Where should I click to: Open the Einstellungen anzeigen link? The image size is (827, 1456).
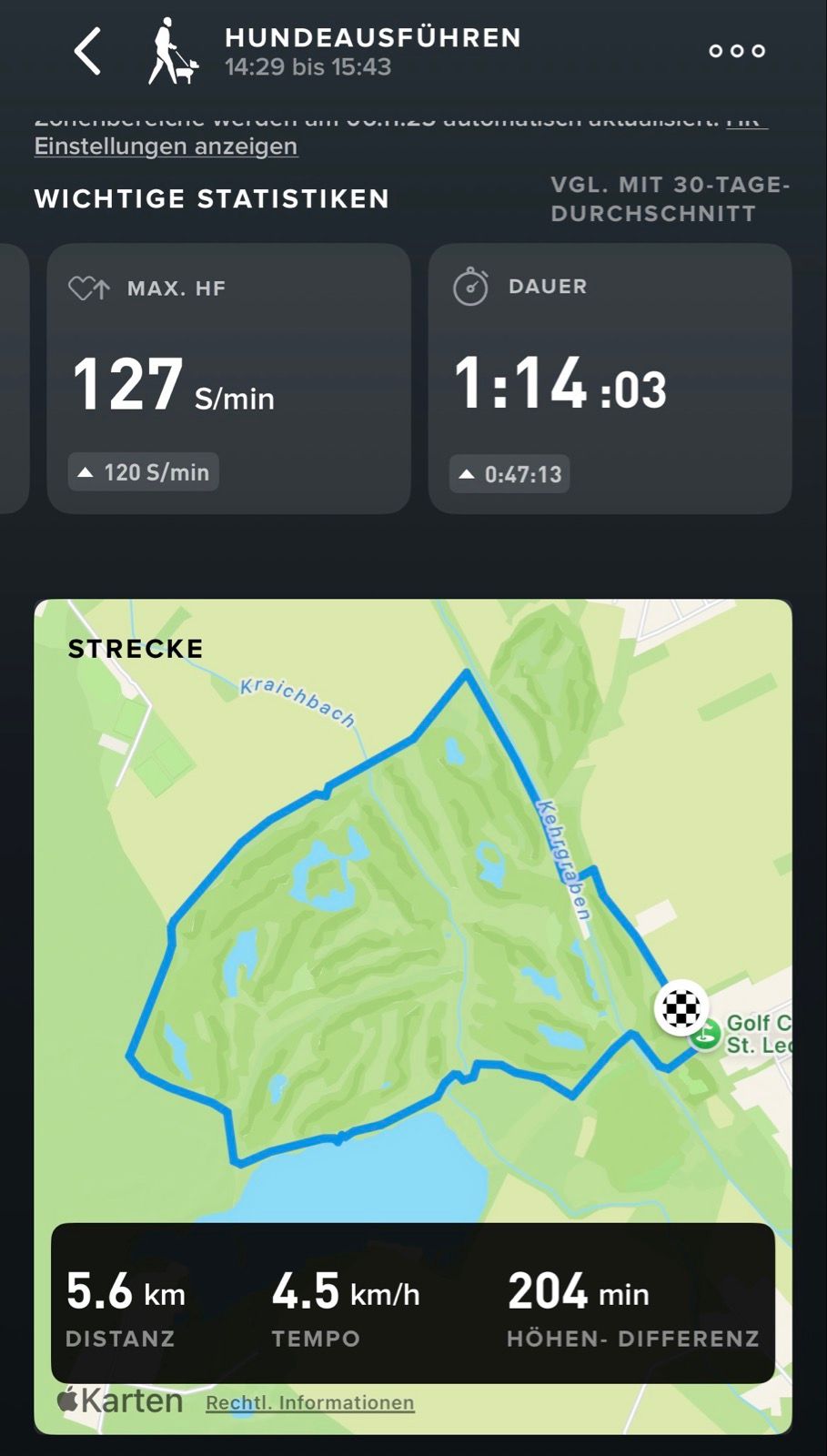pos(166,147)
